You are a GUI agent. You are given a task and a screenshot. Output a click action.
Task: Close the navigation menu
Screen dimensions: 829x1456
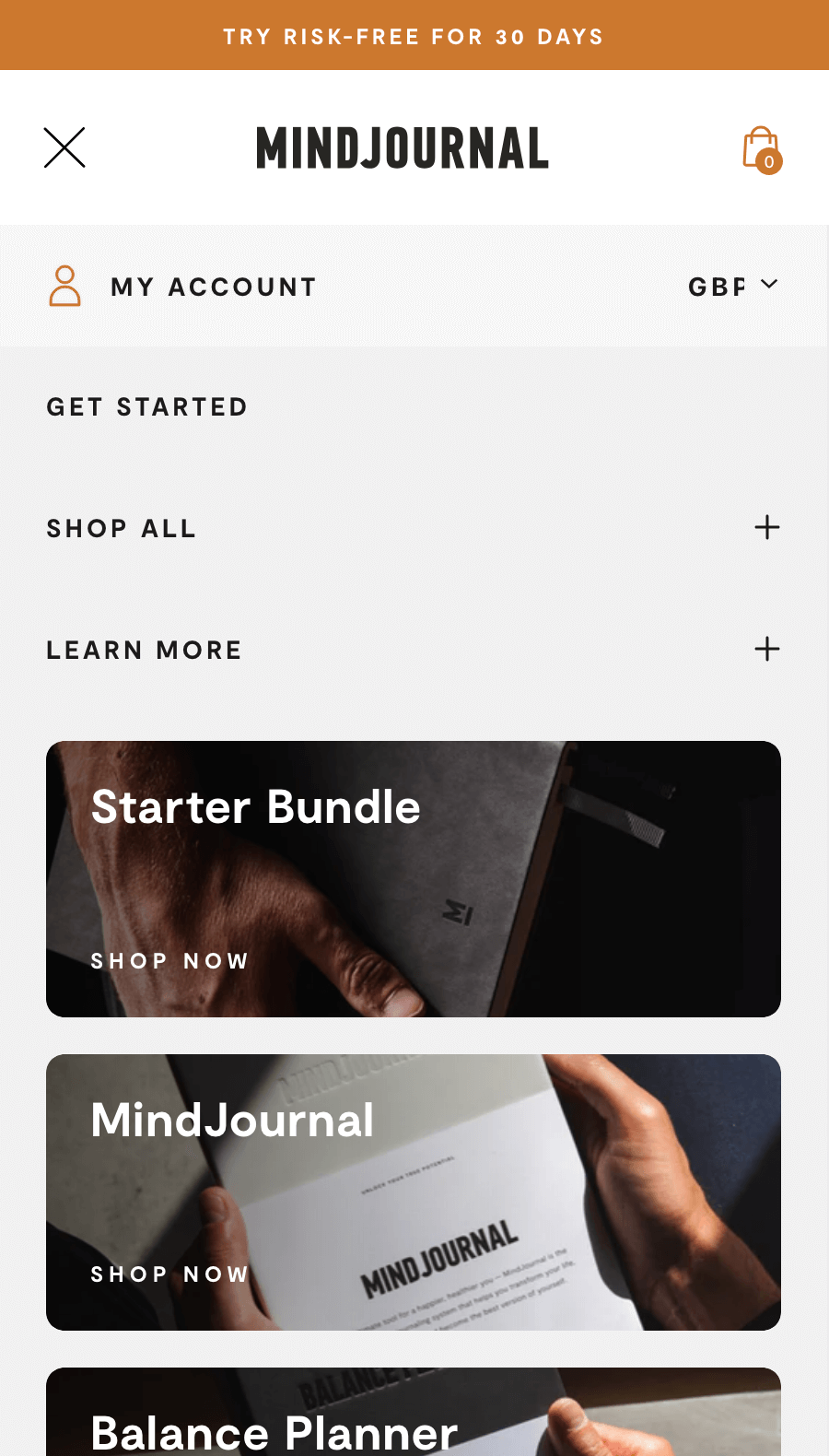click(64, 147)
